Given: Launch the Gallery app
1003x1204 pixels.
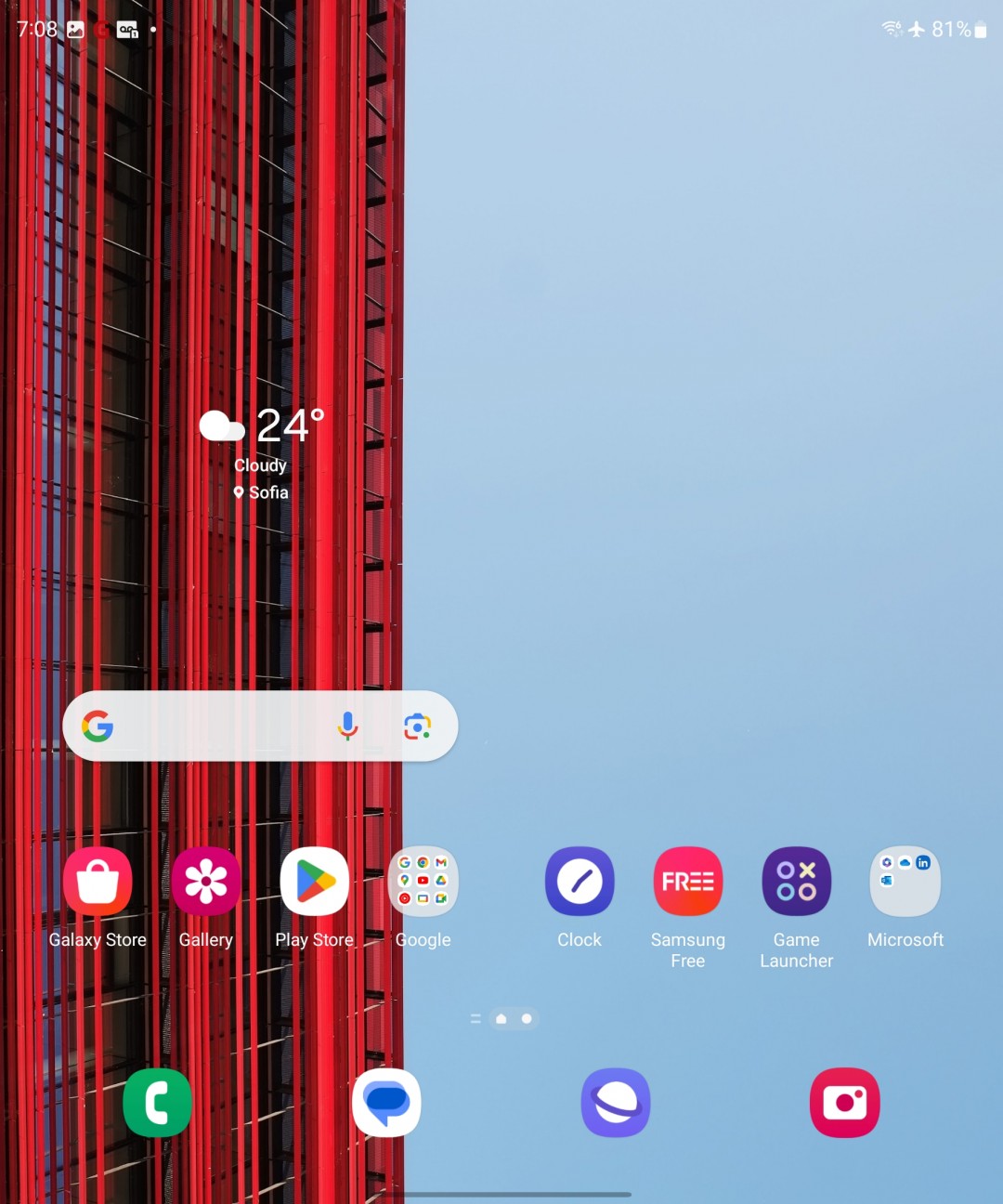Looking at the screenshot, I should coord(206,882).
